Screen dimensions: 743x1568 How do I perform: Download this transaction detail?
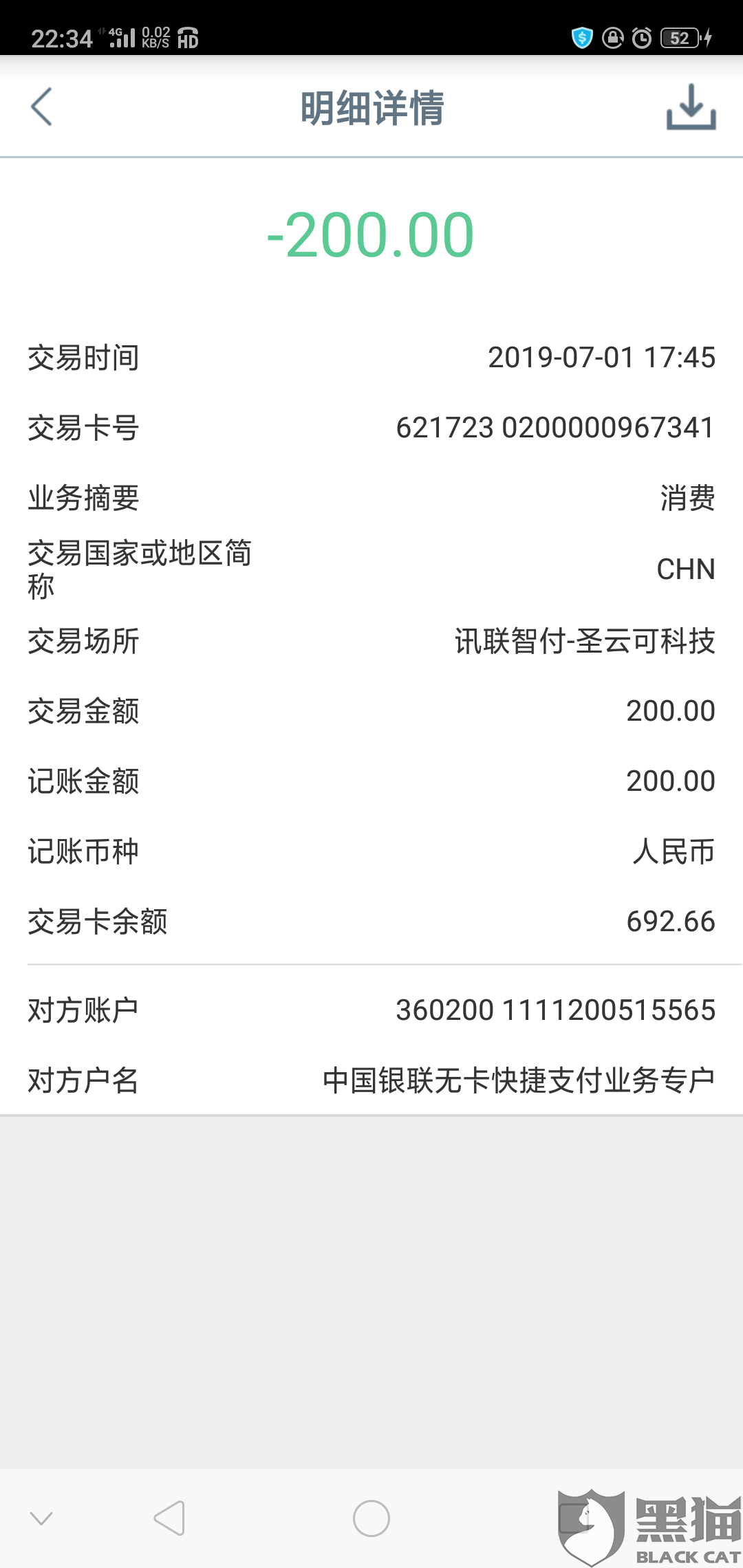click(x=691, y=107)
